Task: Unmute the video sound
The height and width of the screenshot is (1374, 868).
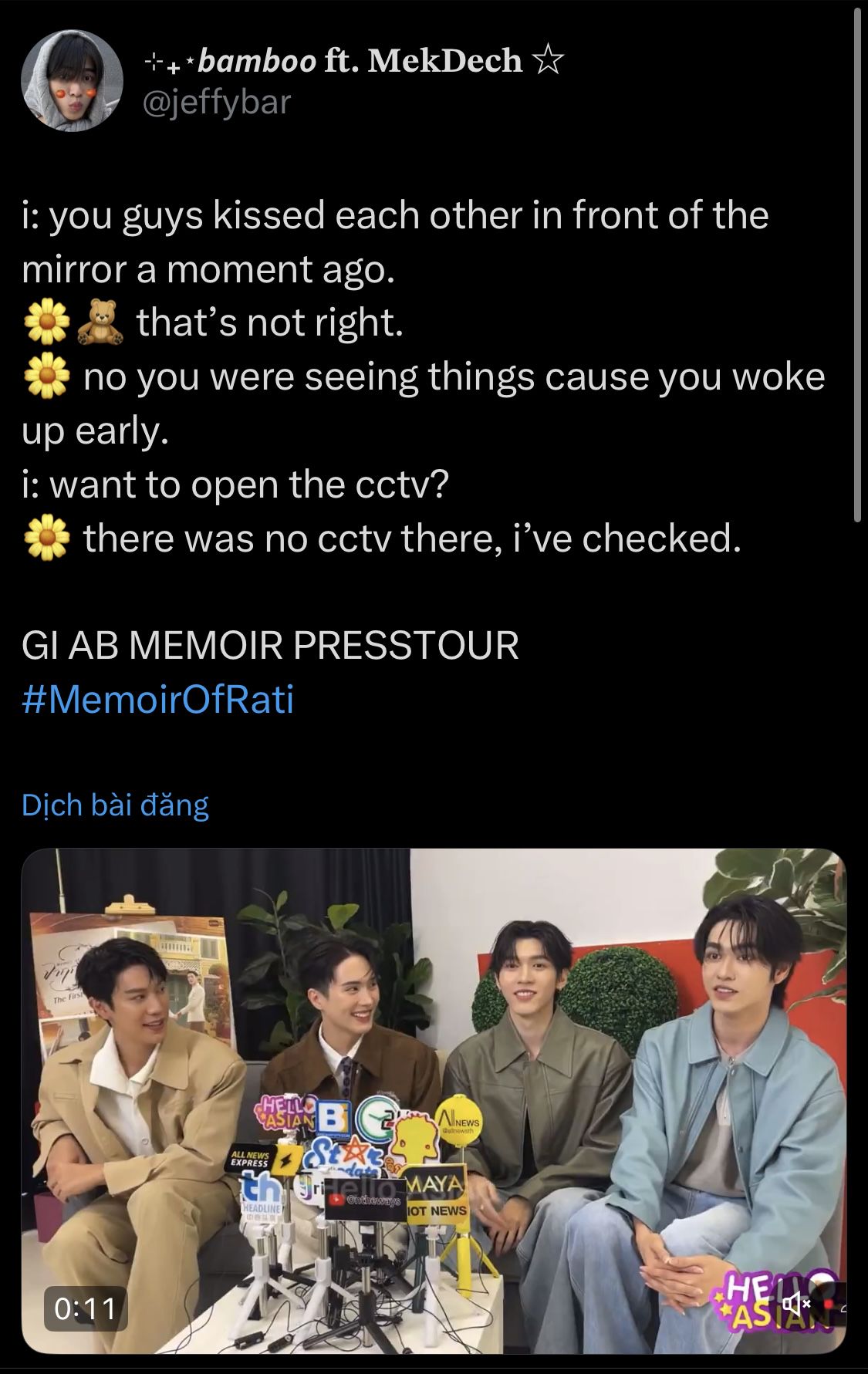Action: (x=797, y=1305)
